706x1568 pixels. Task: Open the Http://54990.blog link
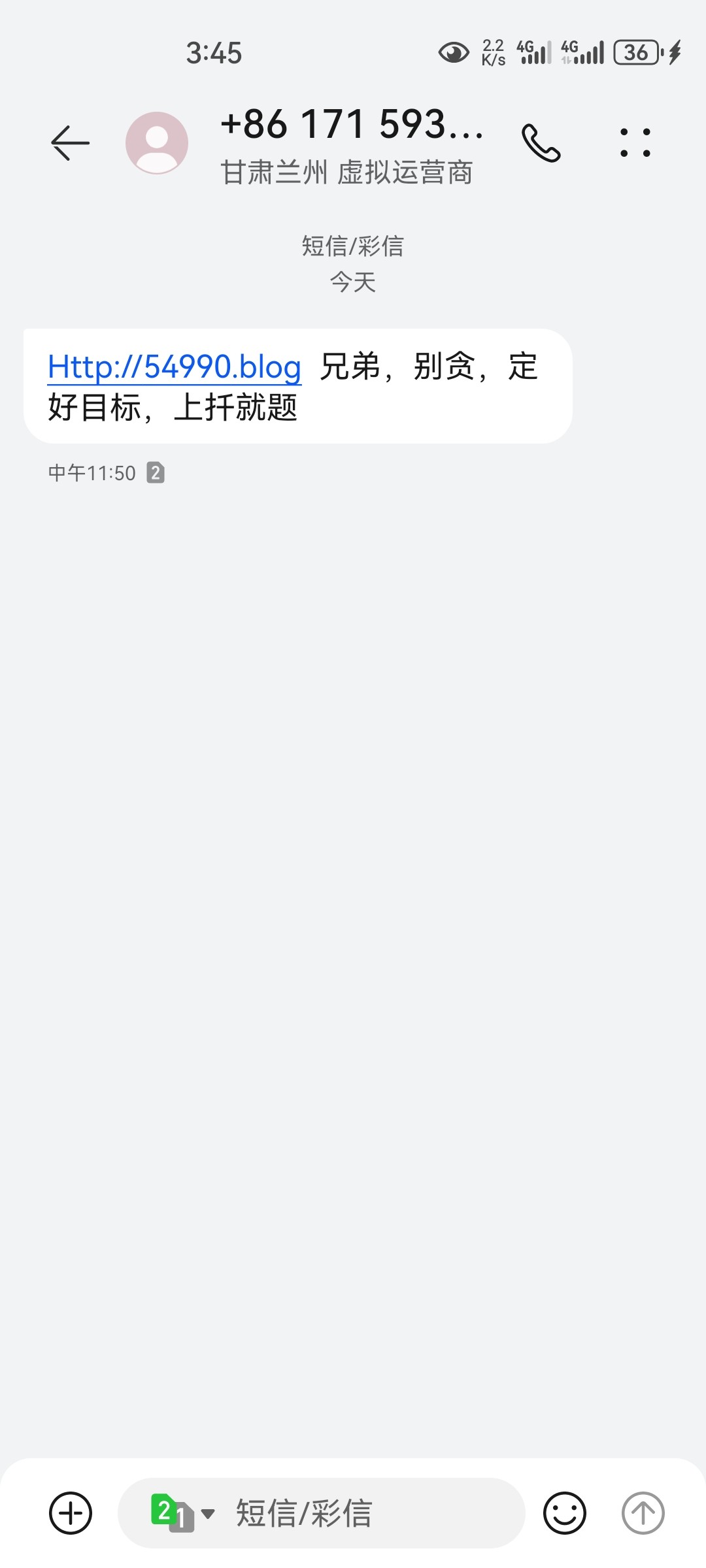pos(175,367)
